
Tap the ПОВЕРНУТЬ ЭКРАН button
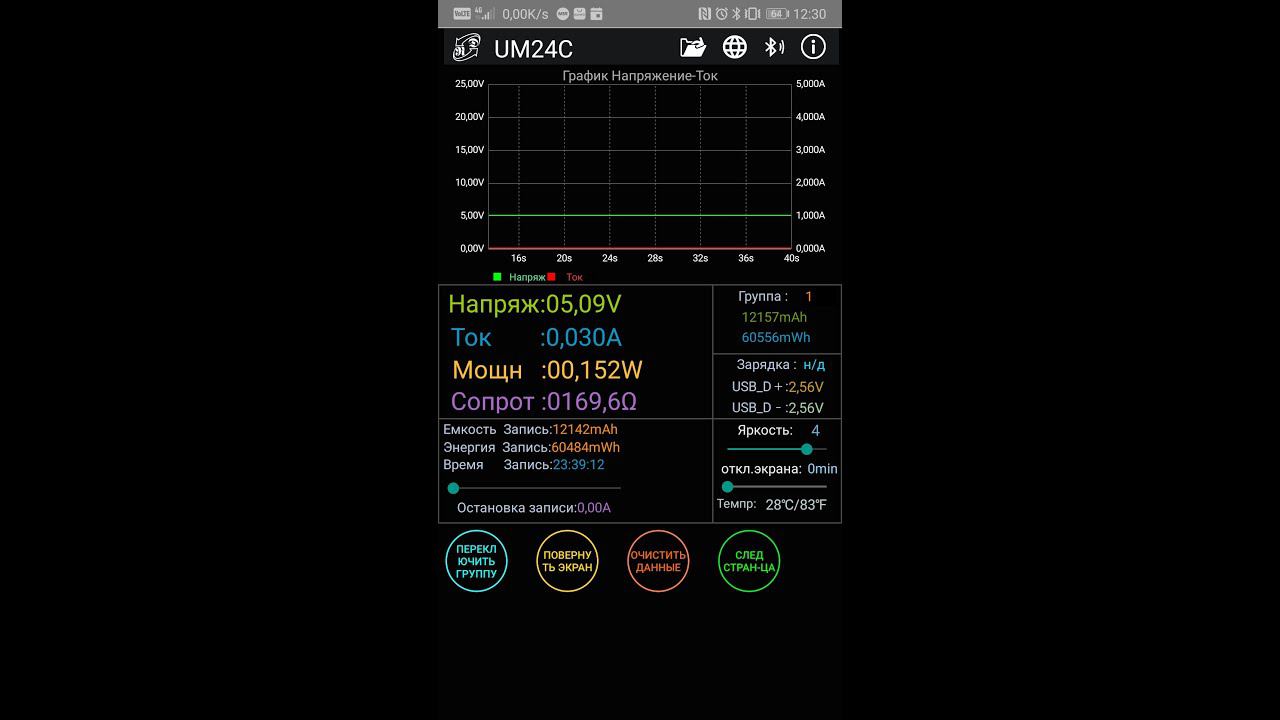[x=567, y=561]
